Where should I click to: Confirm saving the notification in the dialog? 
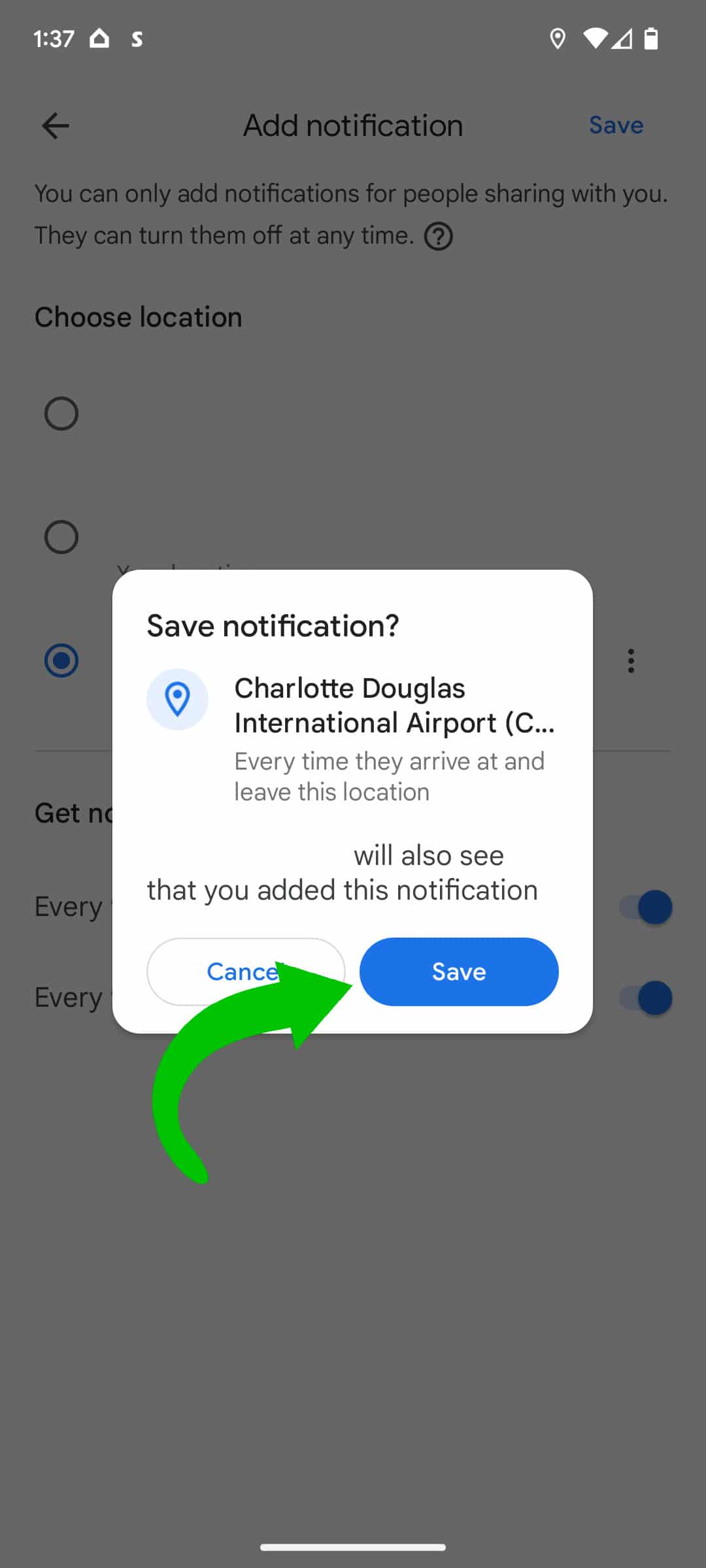(459, 972)
